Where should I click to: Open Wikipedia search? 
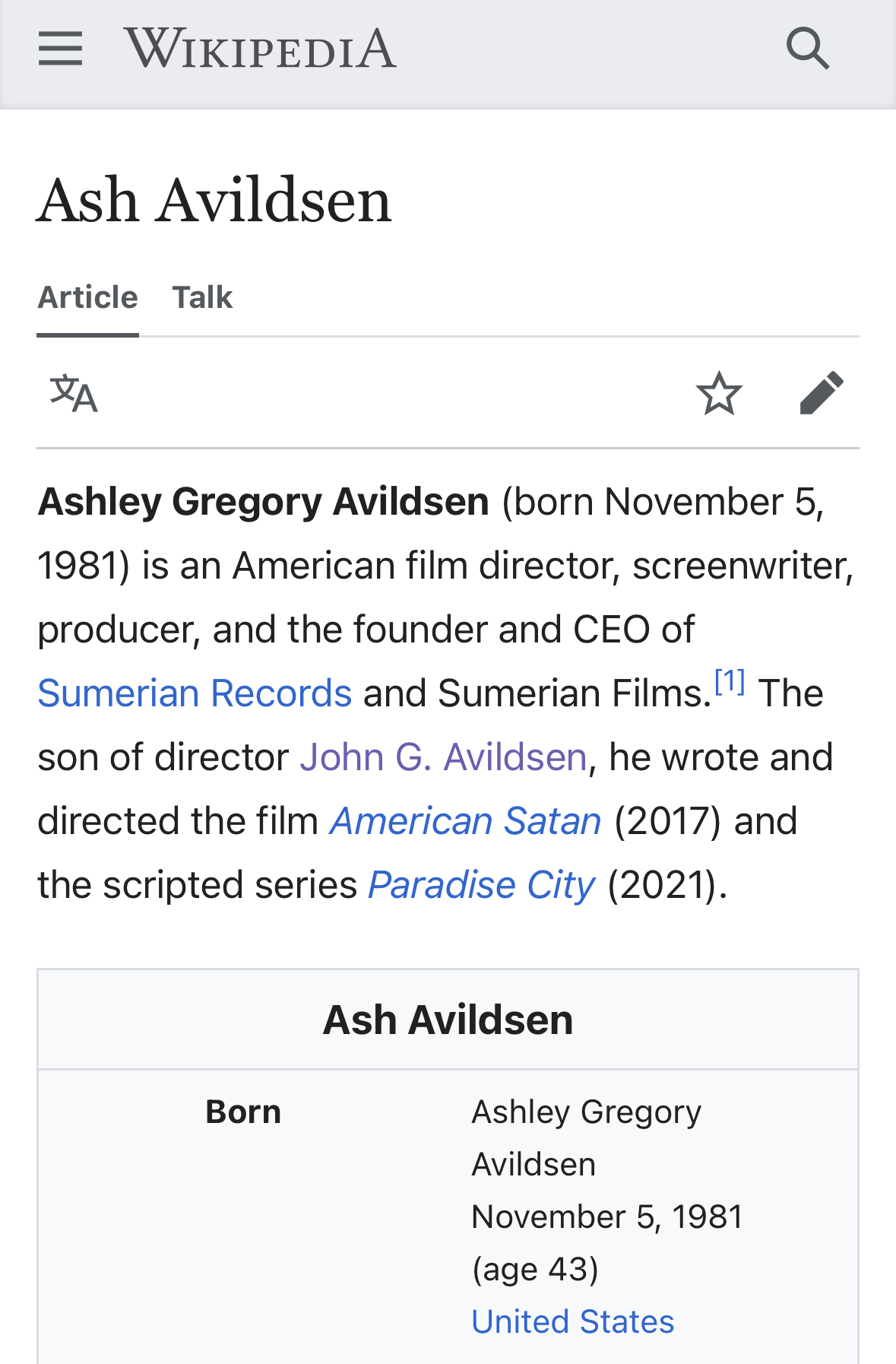tap(807, 49)
